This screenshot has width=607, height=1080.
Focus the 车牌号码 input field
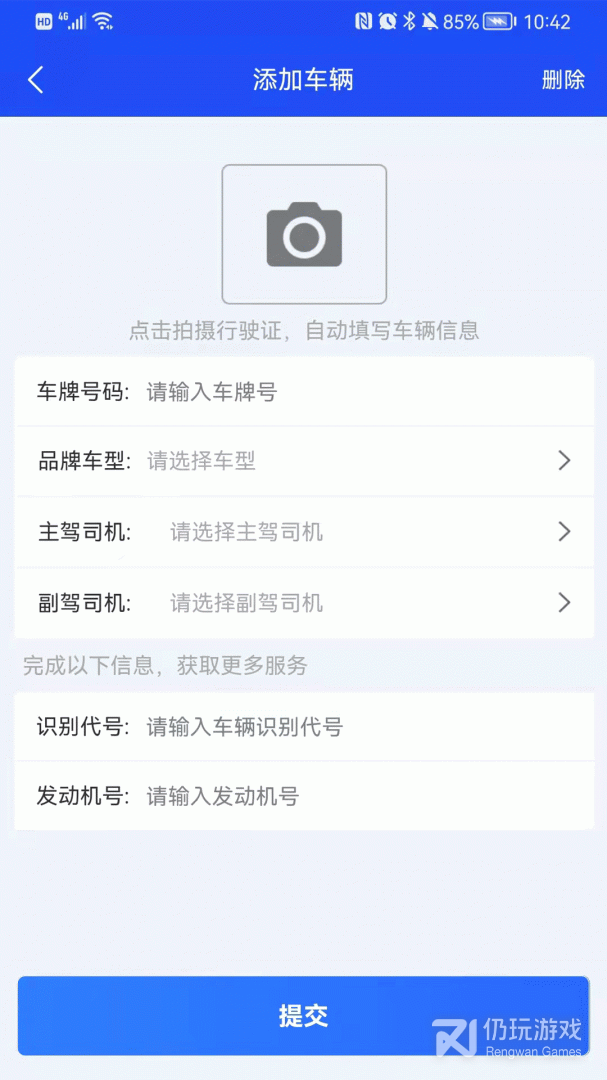click(x=350, y=392)
